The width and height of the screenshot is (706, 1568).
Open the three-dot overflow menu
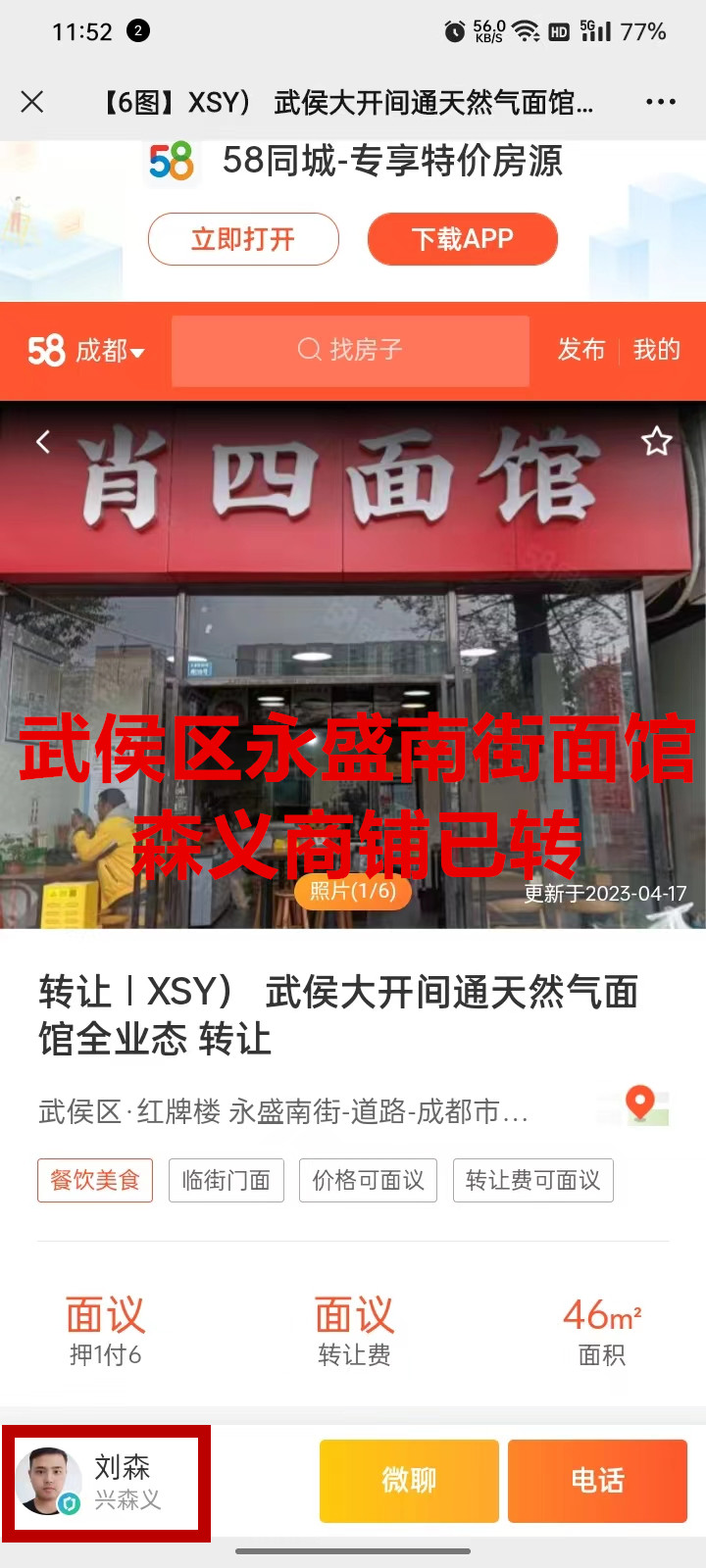[660, 102]
